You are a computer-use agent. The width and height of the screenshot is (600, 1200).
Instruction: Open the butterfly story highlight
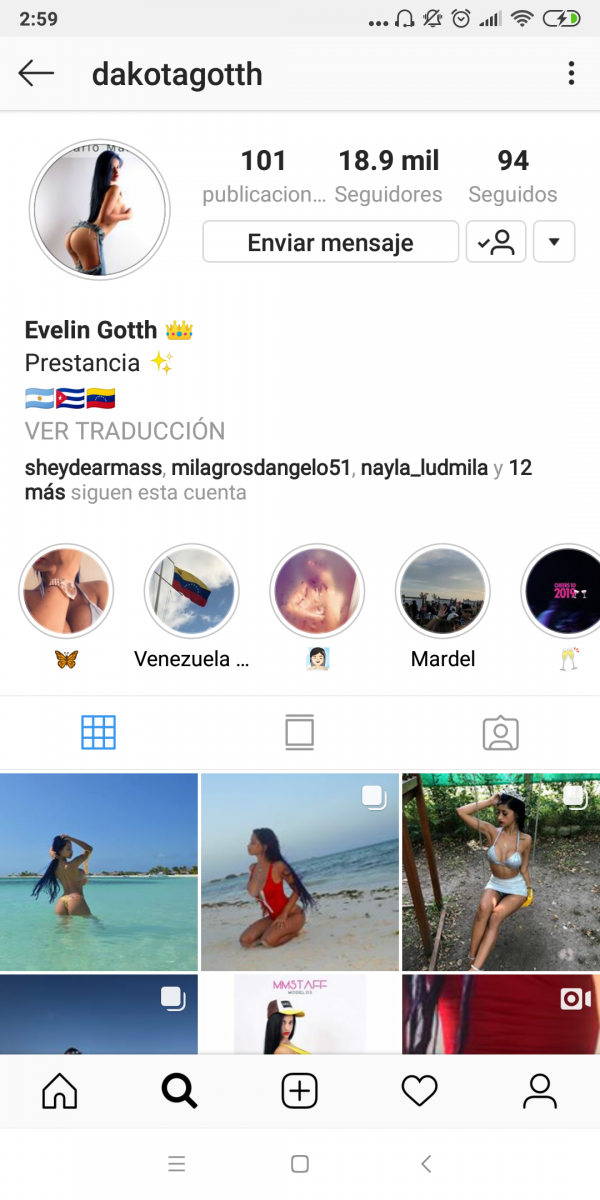[66, 607]
